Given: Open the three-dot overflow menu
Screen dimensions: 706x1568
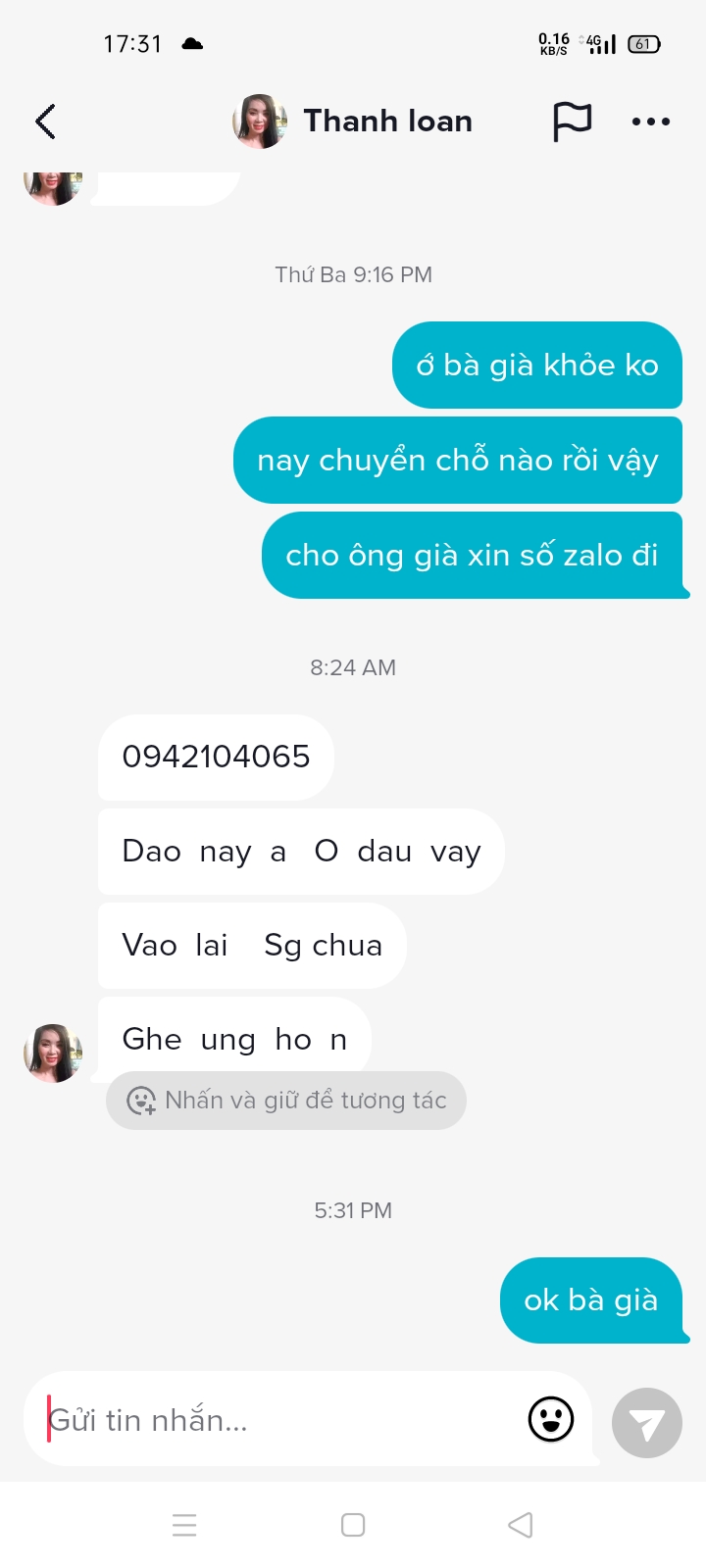Looking at the screenshot, I should click(650, 122).
